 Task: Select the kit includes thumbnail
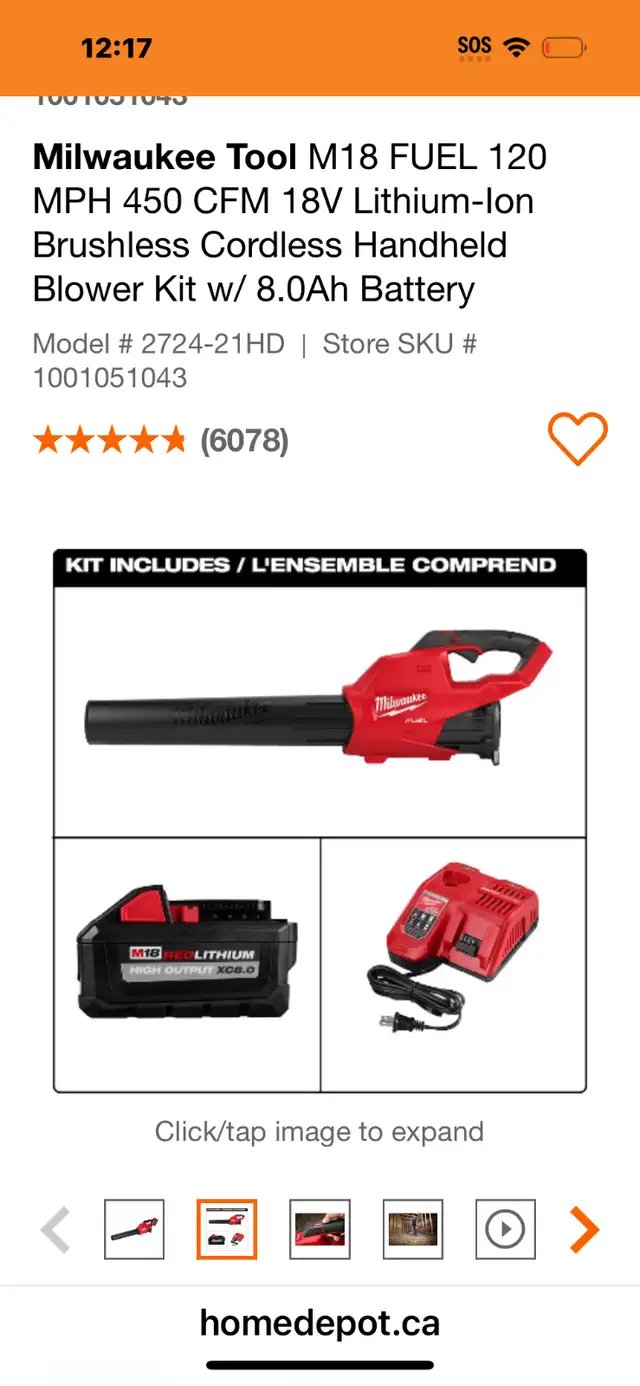pyautogui.click(x=227, y=1229)
